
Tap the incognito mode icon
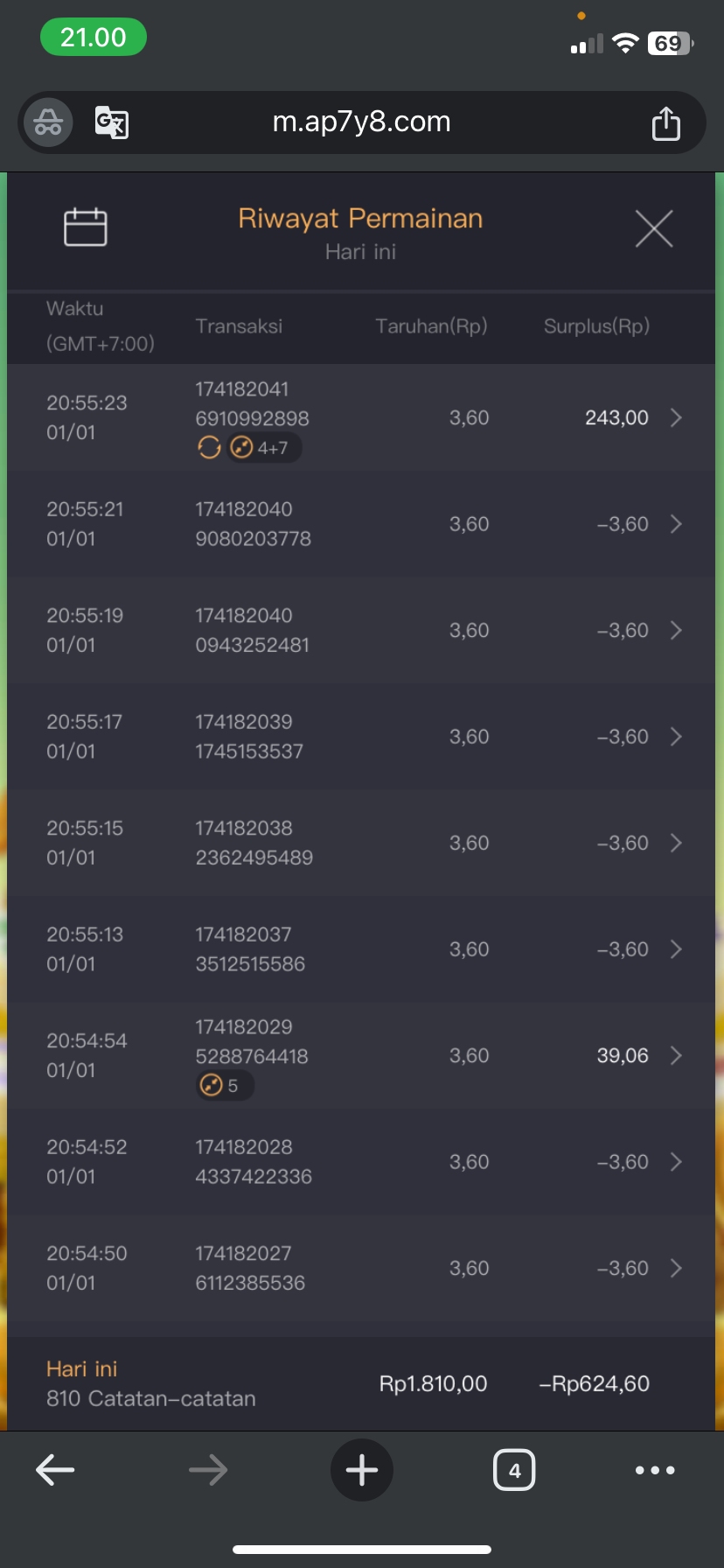click(48, 122)
